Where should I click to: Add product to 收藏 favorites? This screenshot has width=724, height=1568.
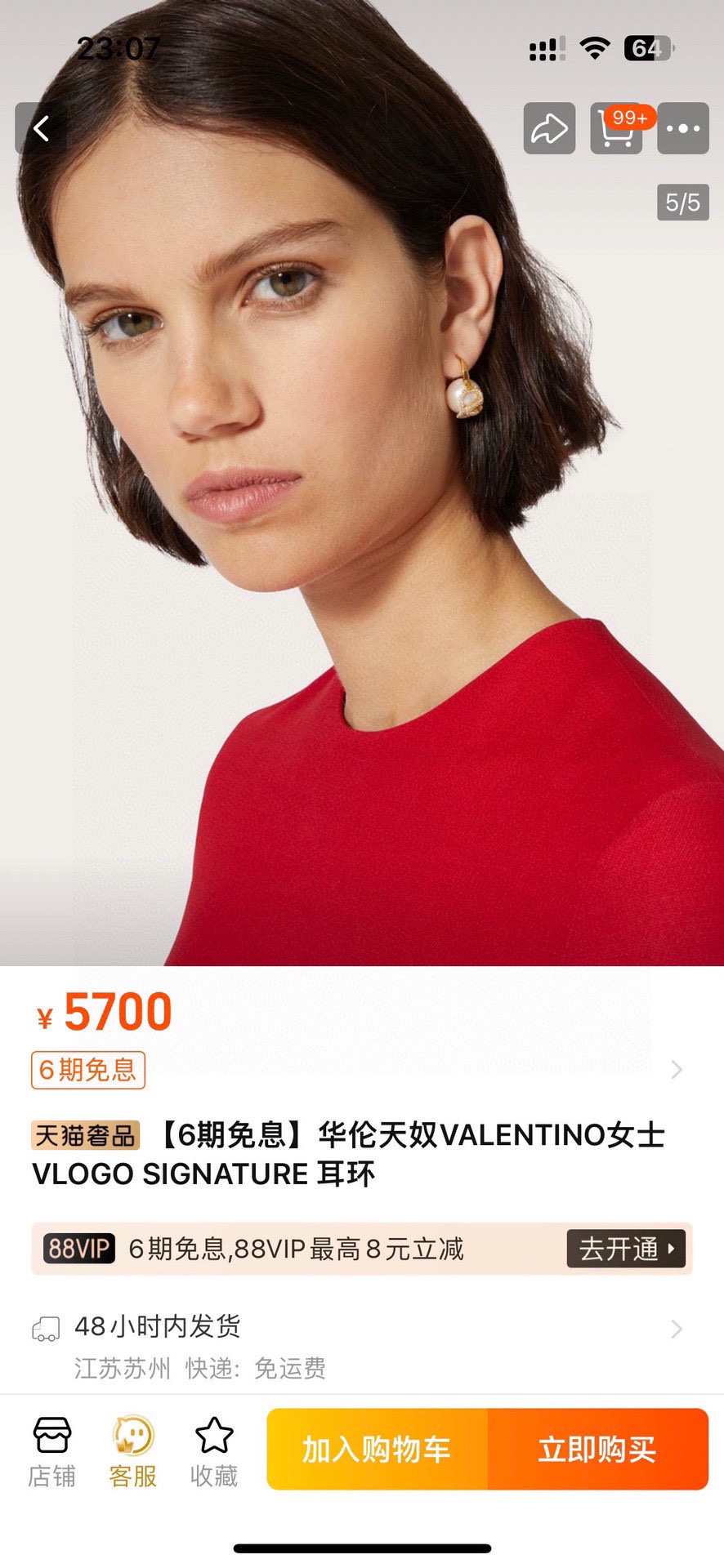(x=214, y=1452)
